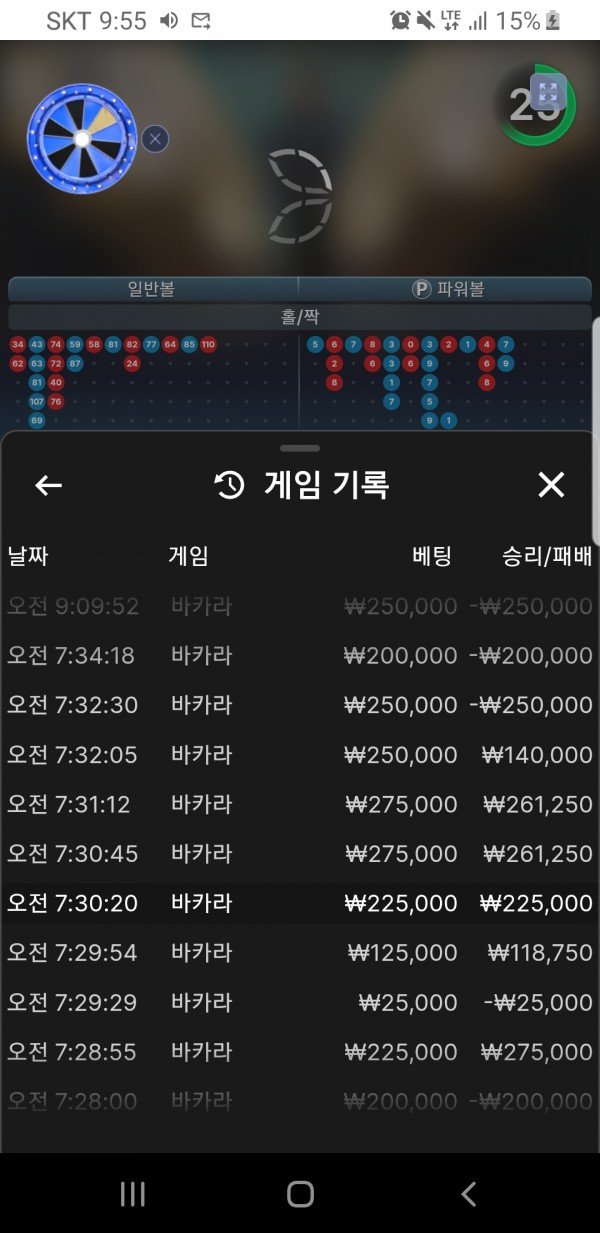Open the 오전 7:32:30 바카라 record
This screenshot has width=600, height=1233.
[x=300, y=705]
